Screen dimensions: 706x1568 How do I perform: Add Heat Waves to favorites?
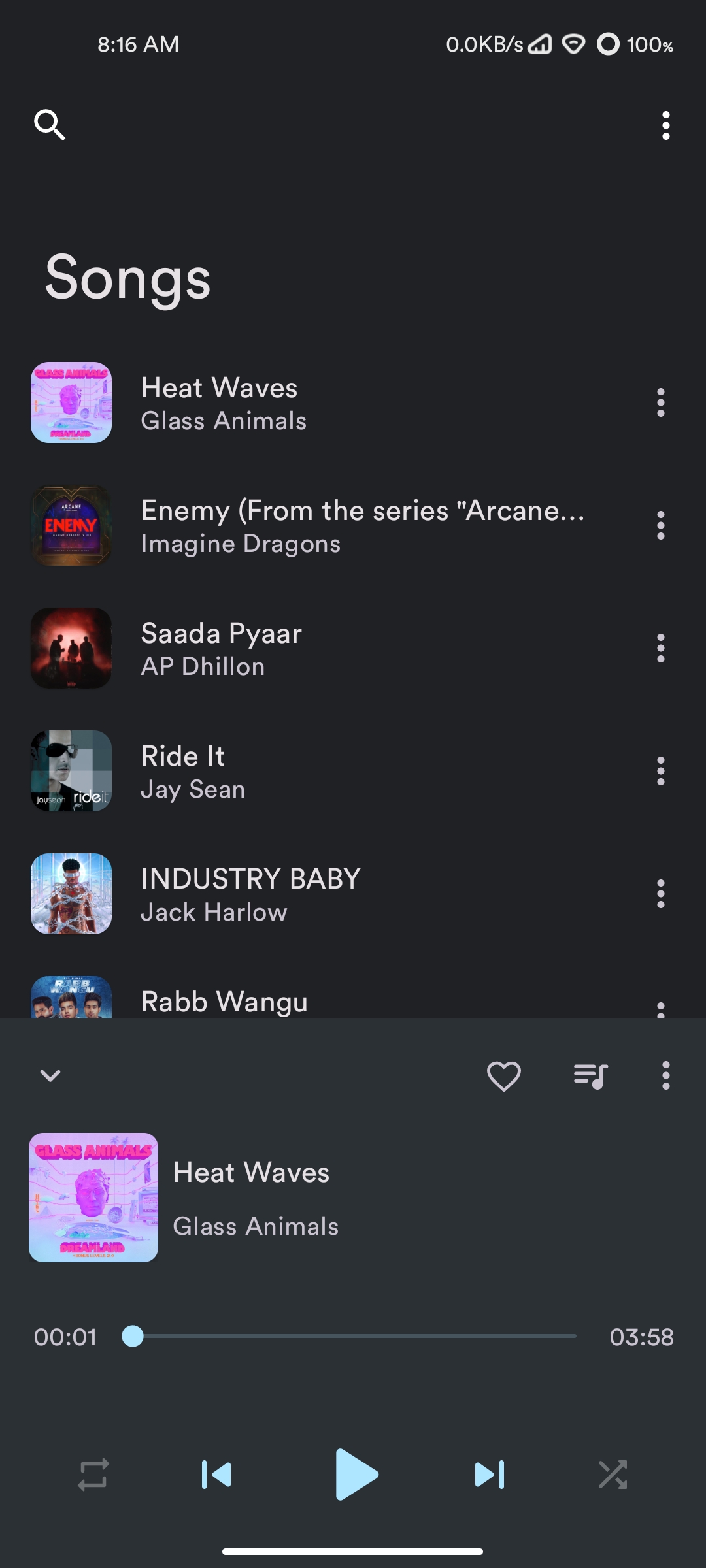503,1076
